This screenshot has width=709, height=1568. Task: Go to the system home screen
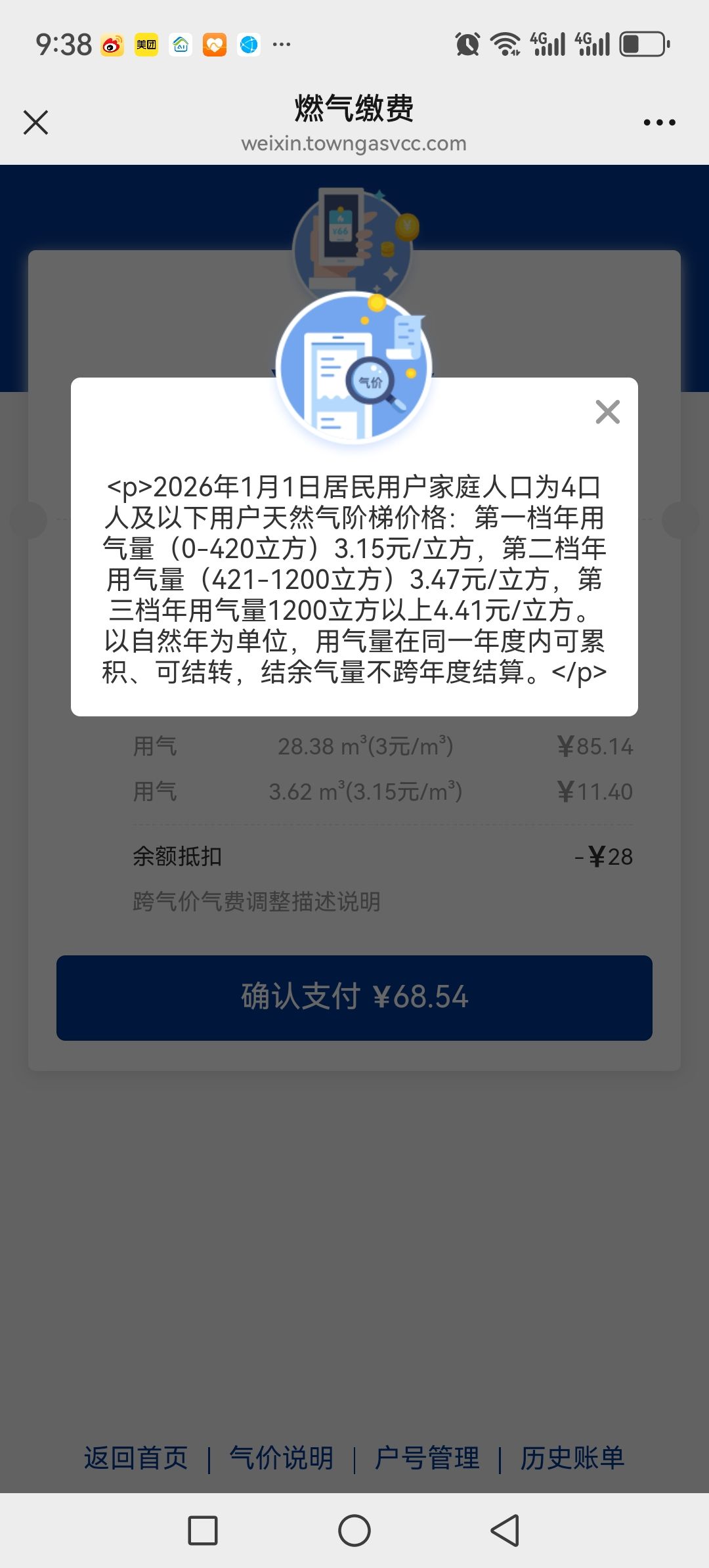[354, 1531]
